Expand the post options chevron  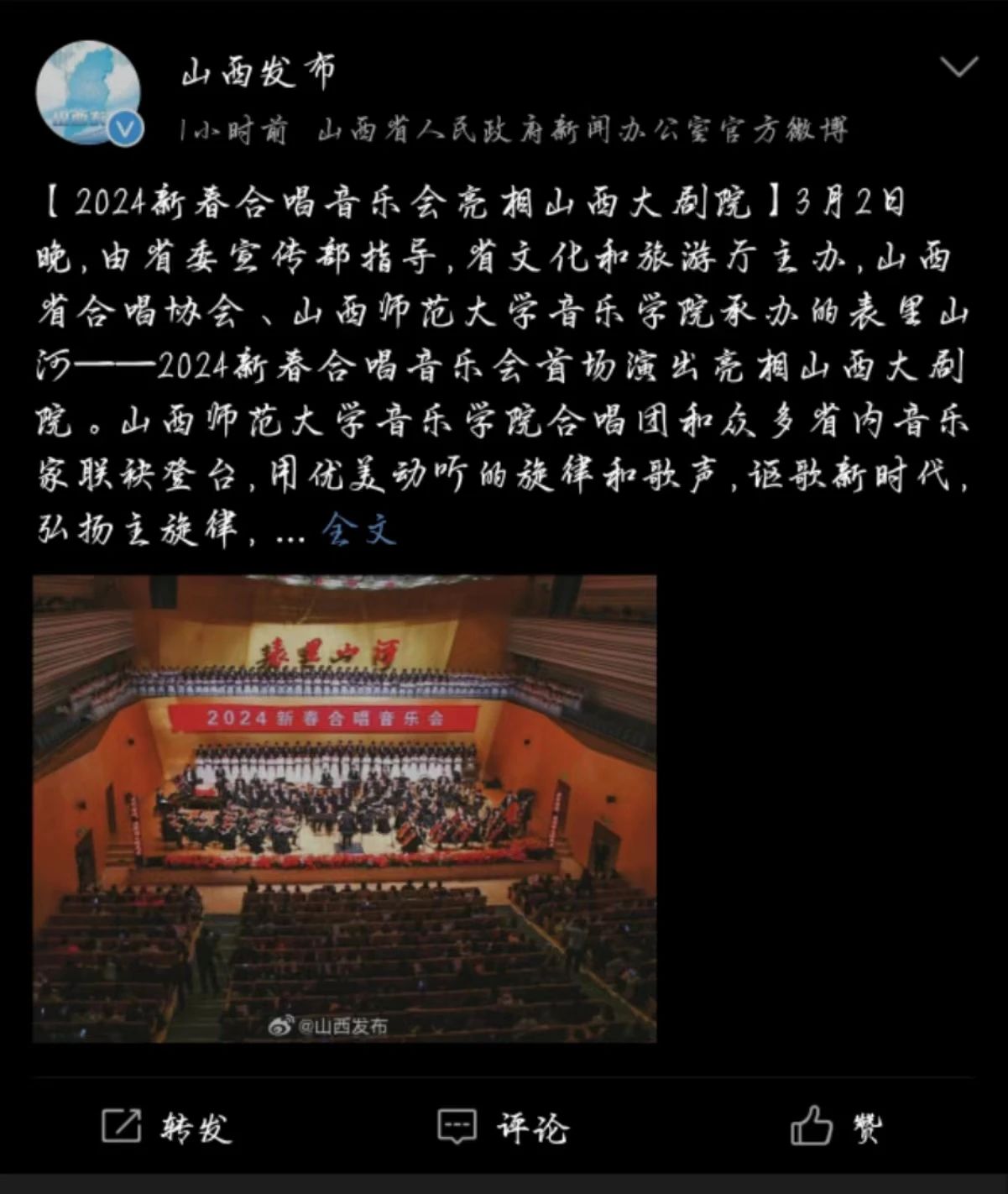click(958, 66)
